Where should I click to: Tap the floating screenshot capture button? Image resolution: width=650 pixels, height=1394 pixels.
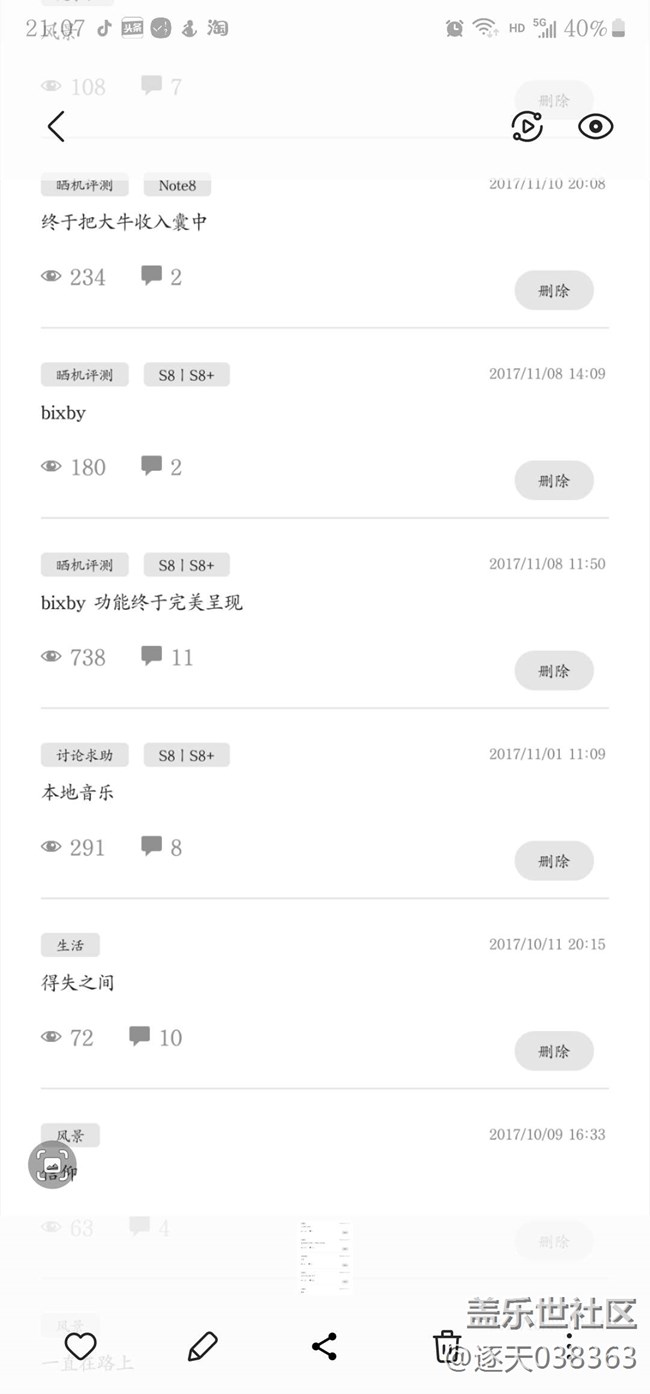click(x=52, y=1164)
